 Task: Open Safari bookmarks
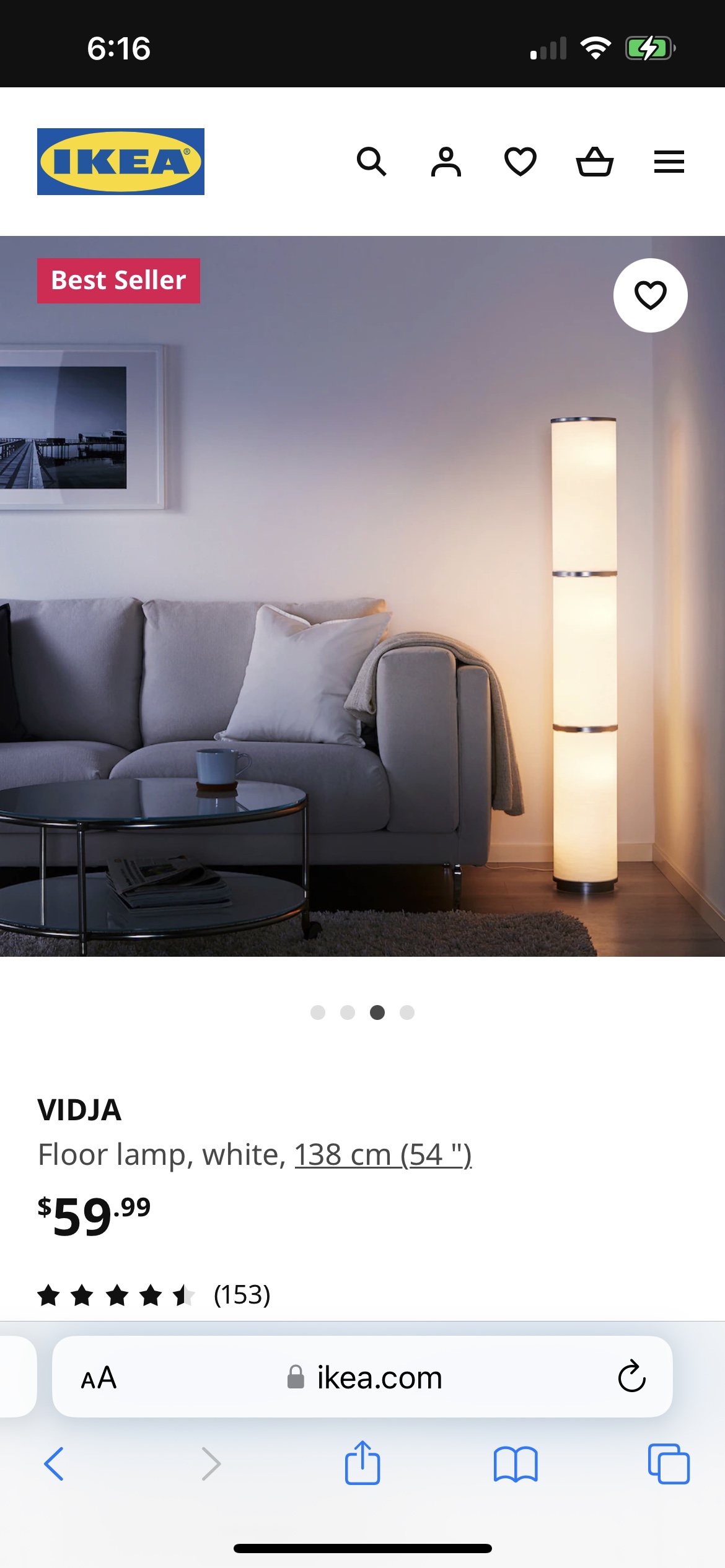tap(516, 1464)
